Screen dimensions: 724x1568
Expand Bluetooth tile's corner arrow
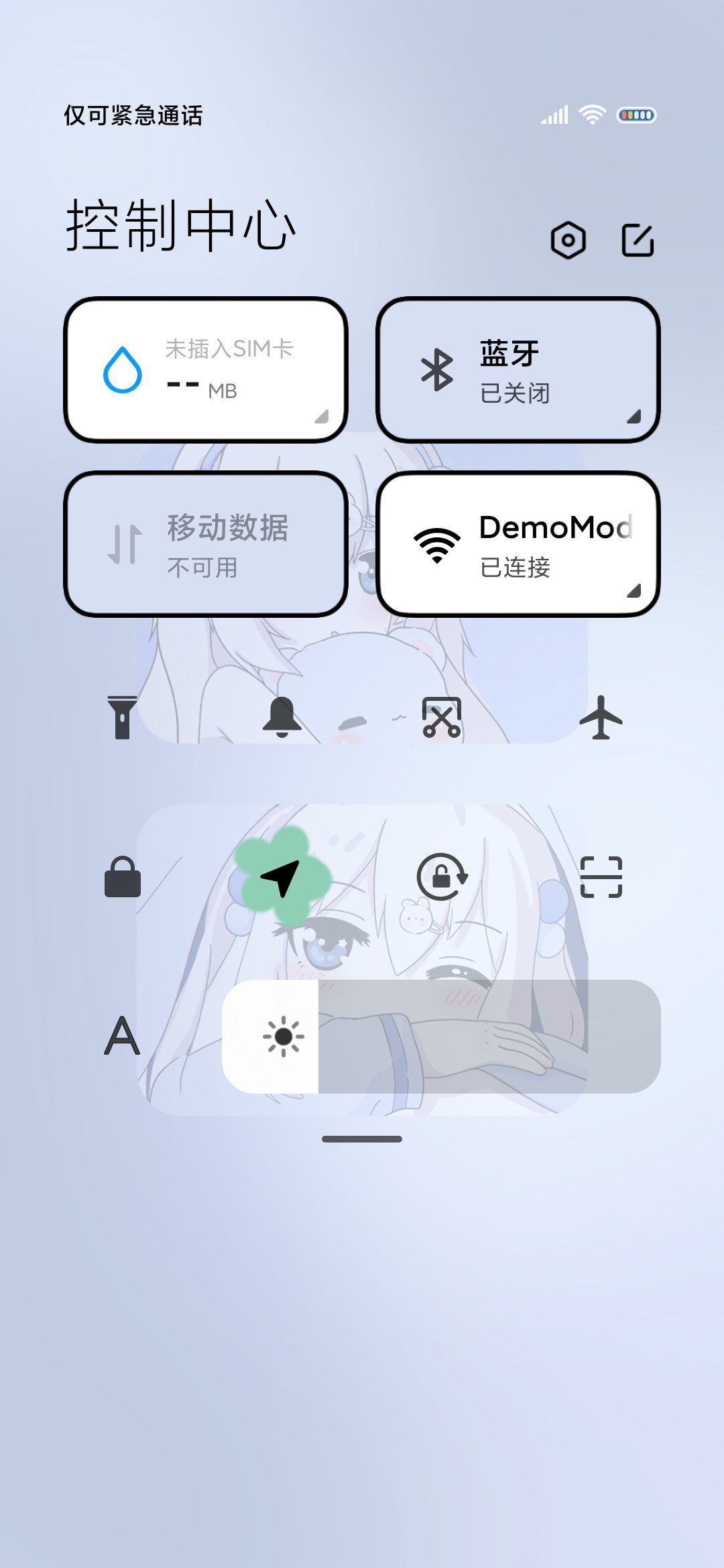point(633,416)
